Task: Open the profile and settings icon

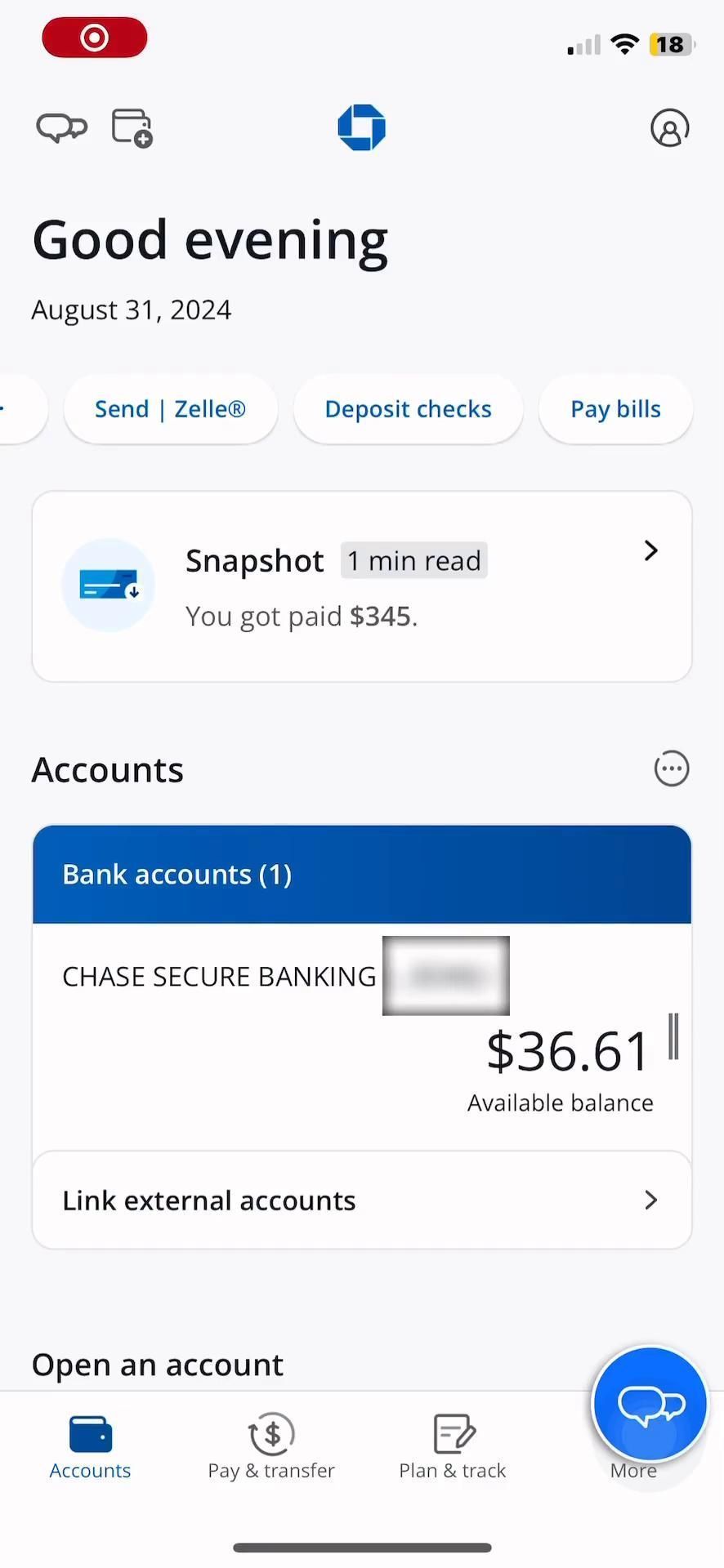Action: pos(669,128)
